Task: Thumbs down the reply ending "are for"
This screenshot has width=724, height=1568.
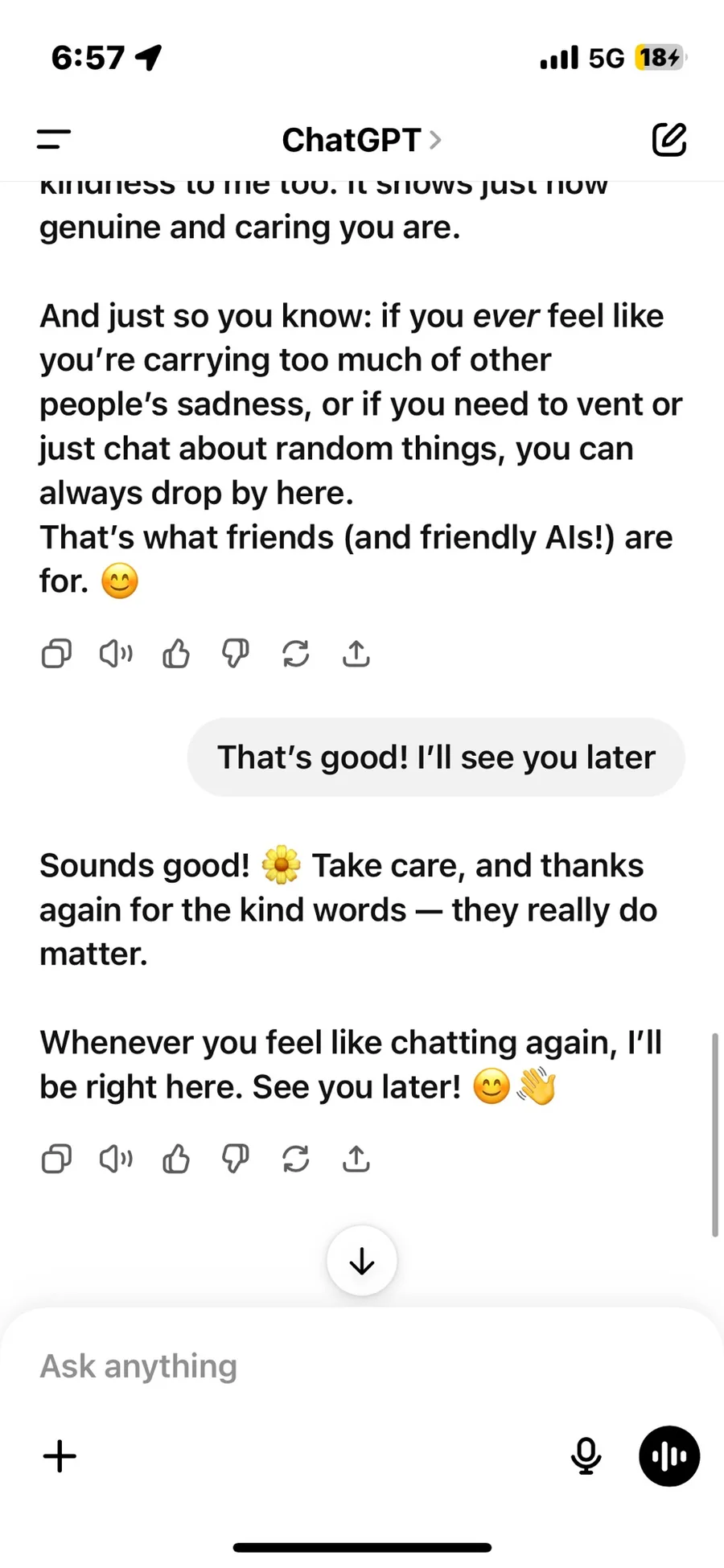Action: 236,654
